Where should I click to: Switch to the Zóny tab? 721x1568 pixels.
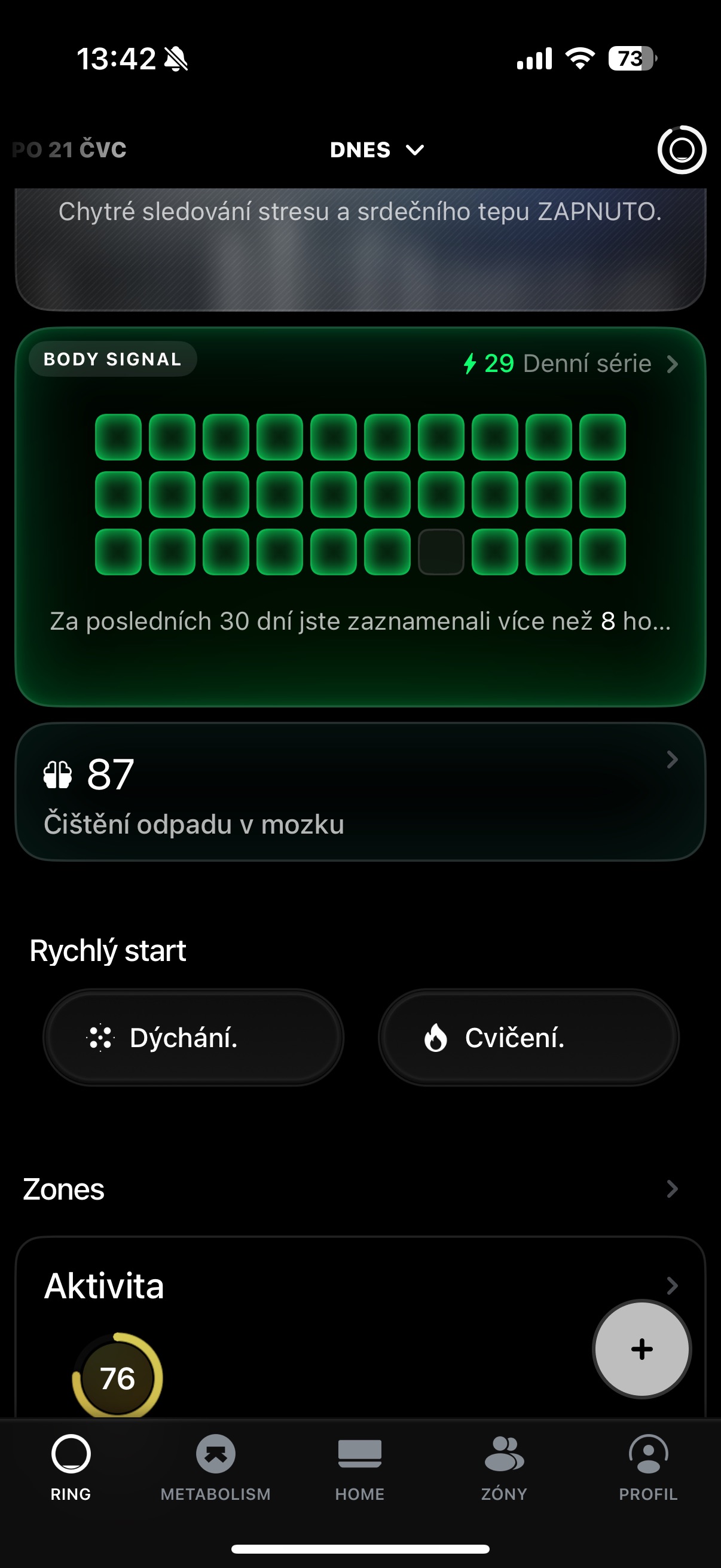click(x=504, y=1467)
